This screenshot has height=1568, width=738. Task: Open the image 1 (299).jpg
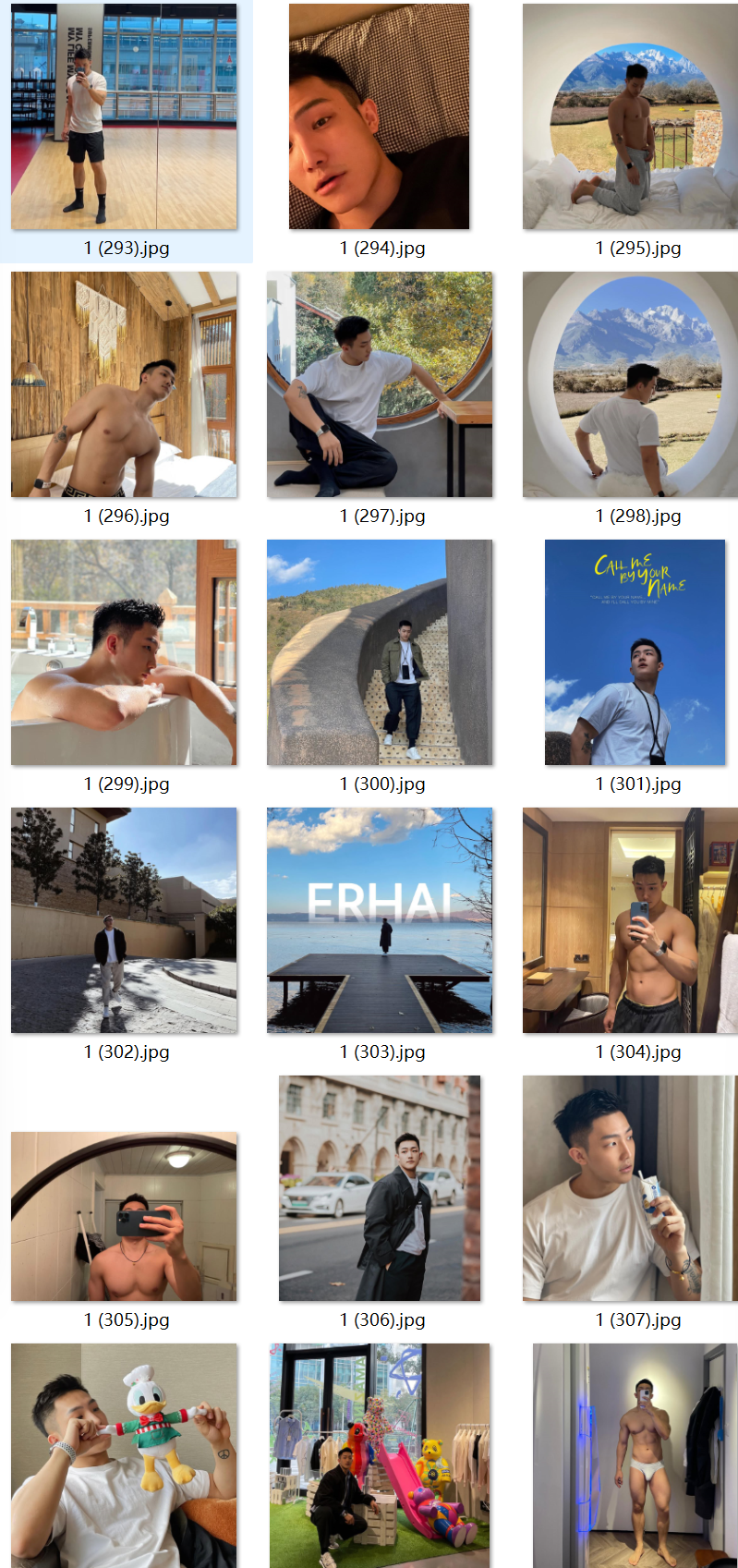click(x=124, y=652)
